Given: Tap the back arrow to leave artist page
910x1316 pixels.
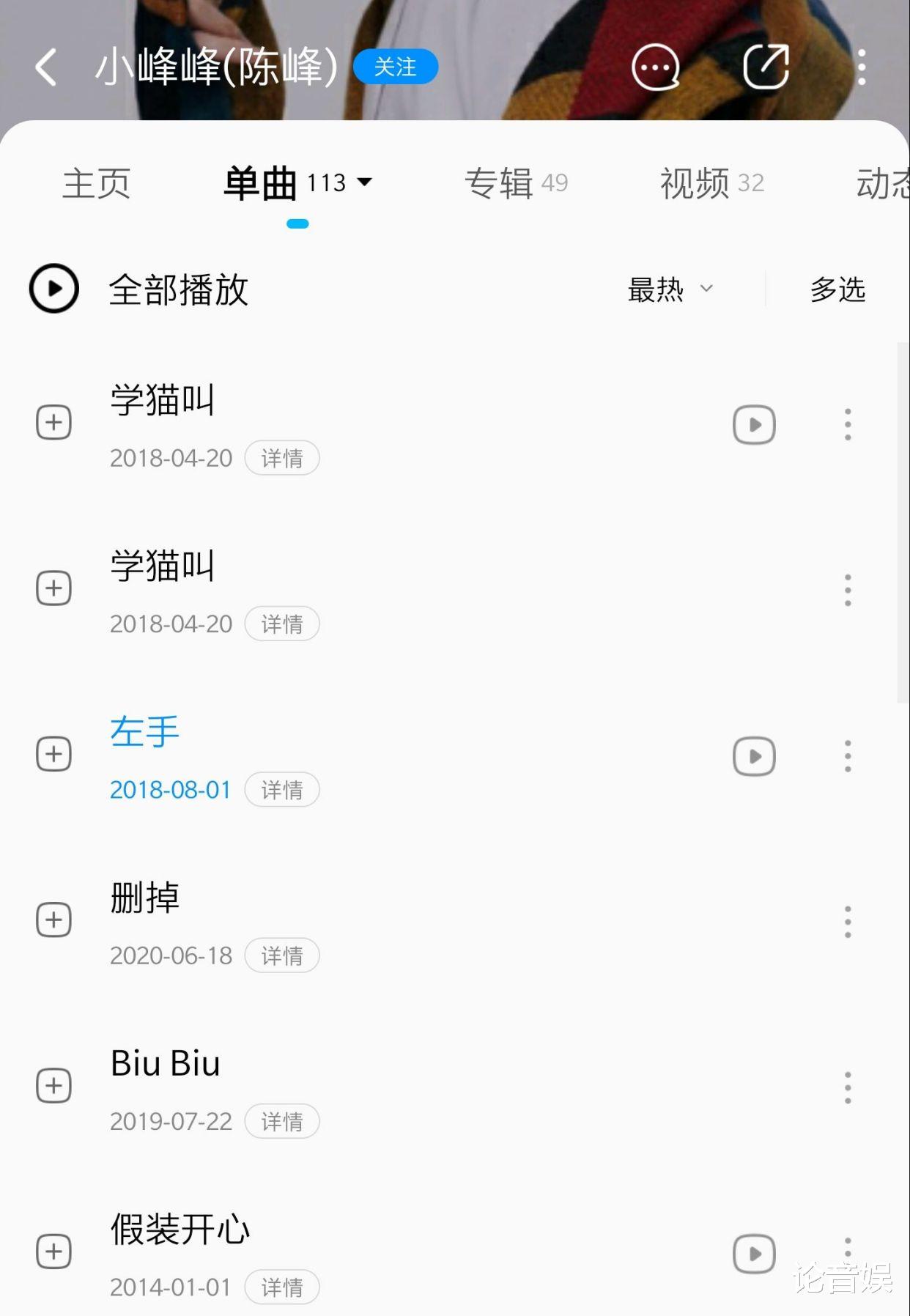Looking at the screenshot, I should (45, 66).
